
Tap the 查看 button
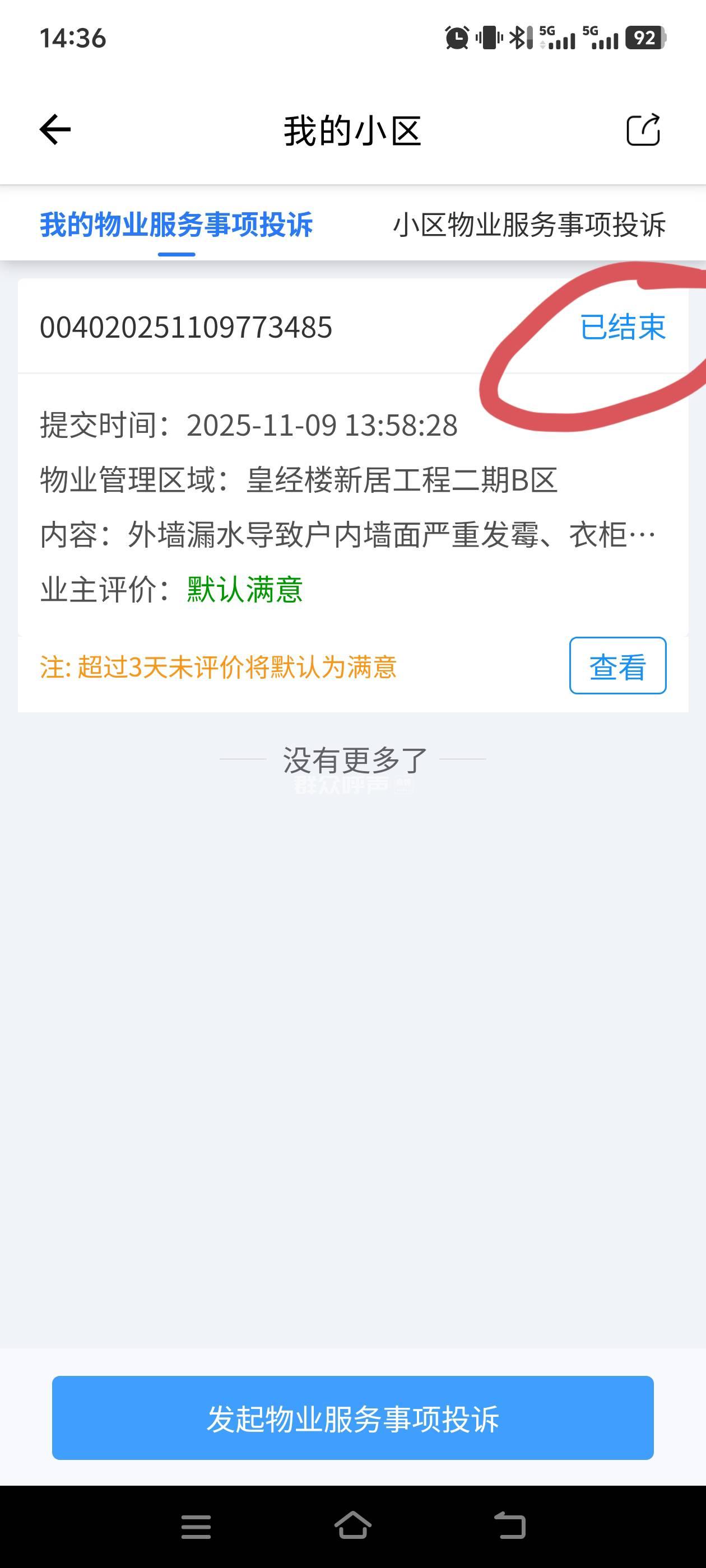pos(617,666)
